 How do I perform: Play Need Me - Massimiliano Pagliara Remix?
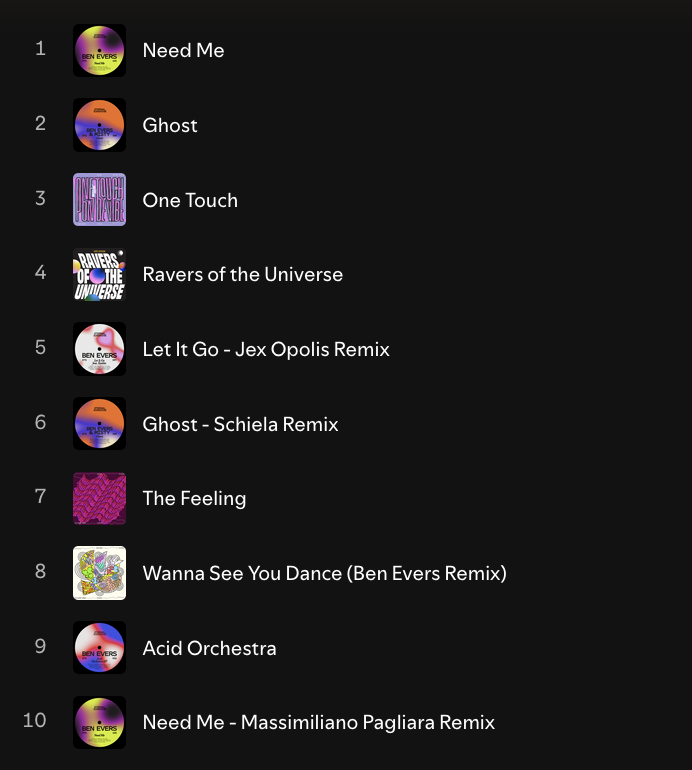pyautogui.click(x=318, y=722)
